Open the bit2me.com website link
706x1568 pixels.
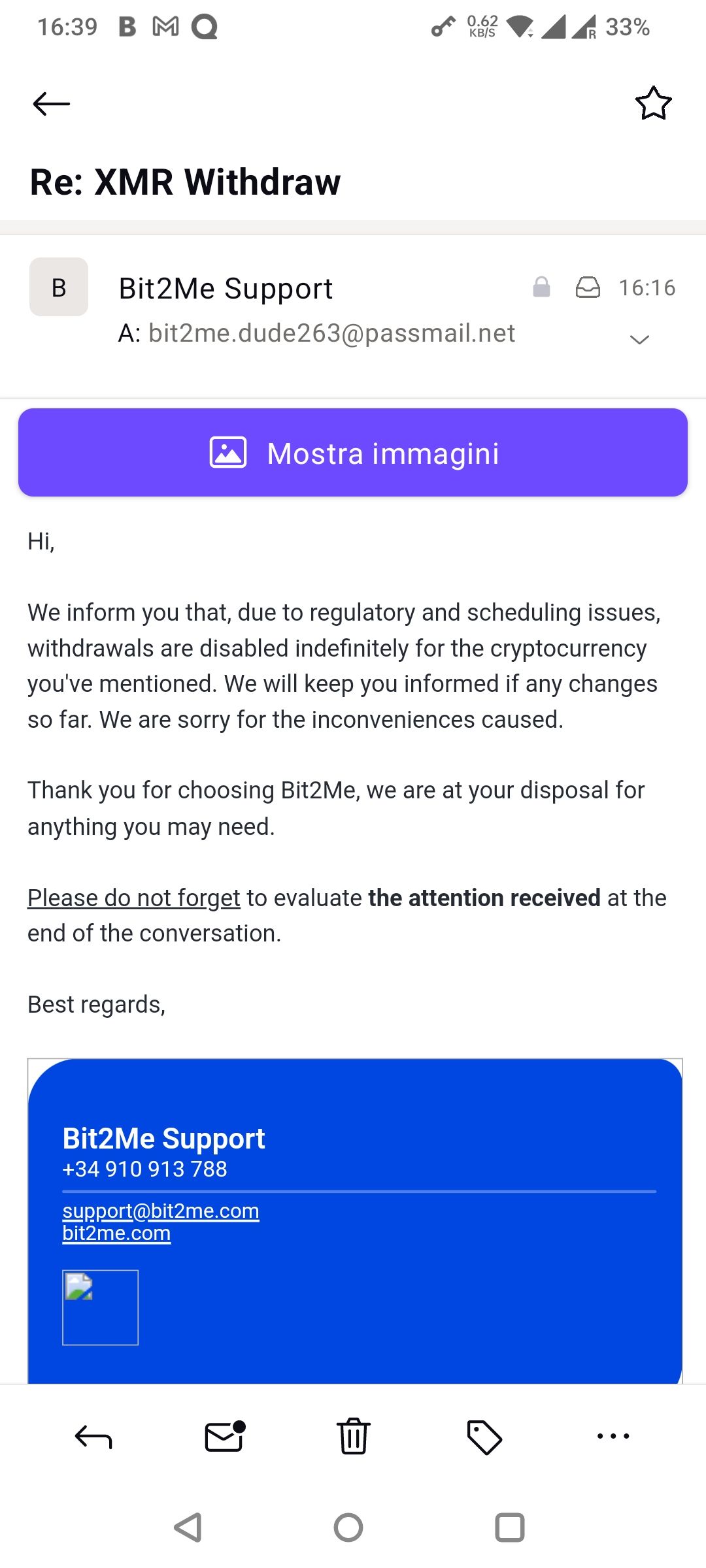[x=116, y=1233]
